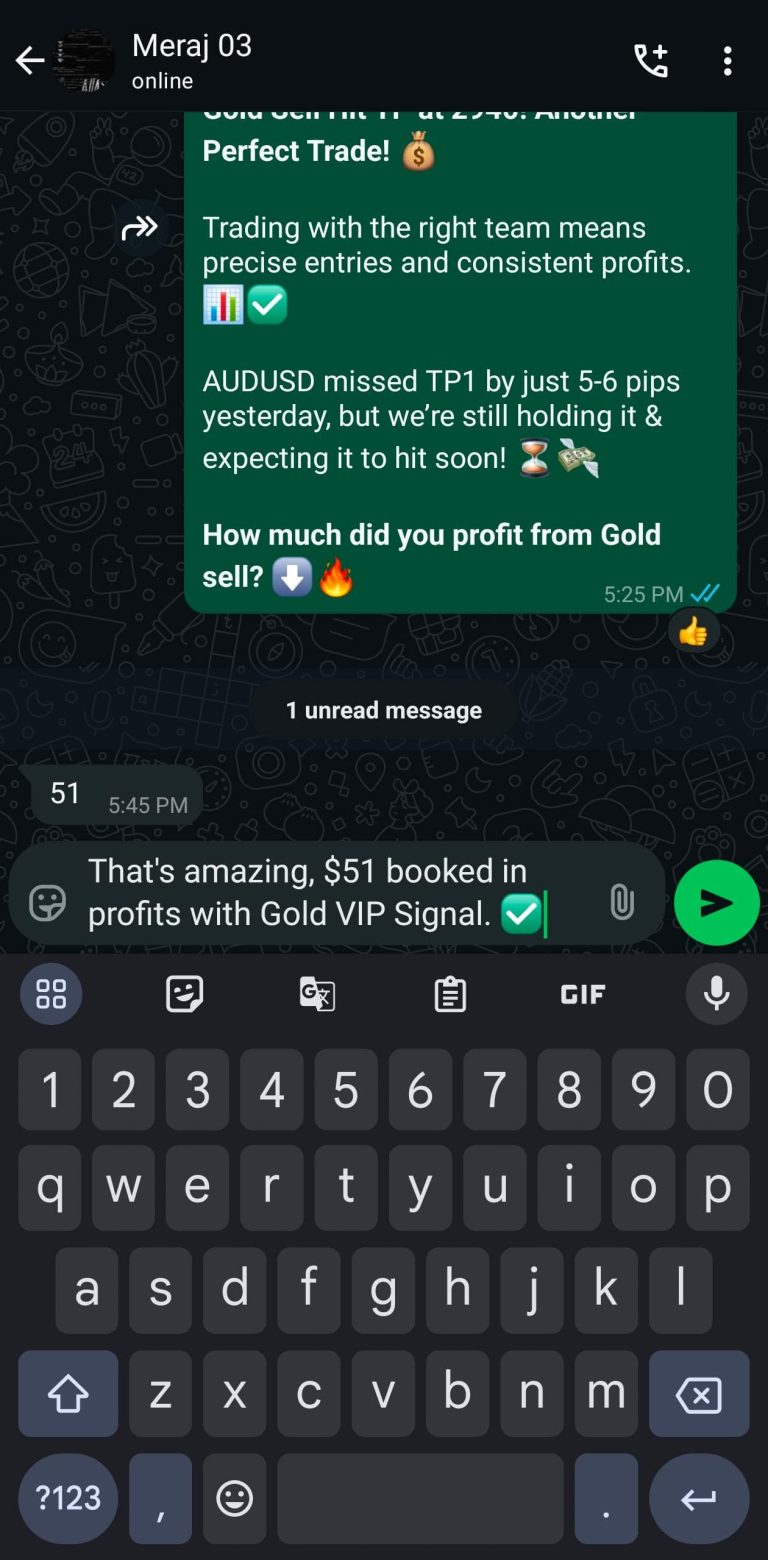The image size is (768, 1560).
Task: Open keyboard sticker panel
Action: pyautogui.click(x=184, y=994)
